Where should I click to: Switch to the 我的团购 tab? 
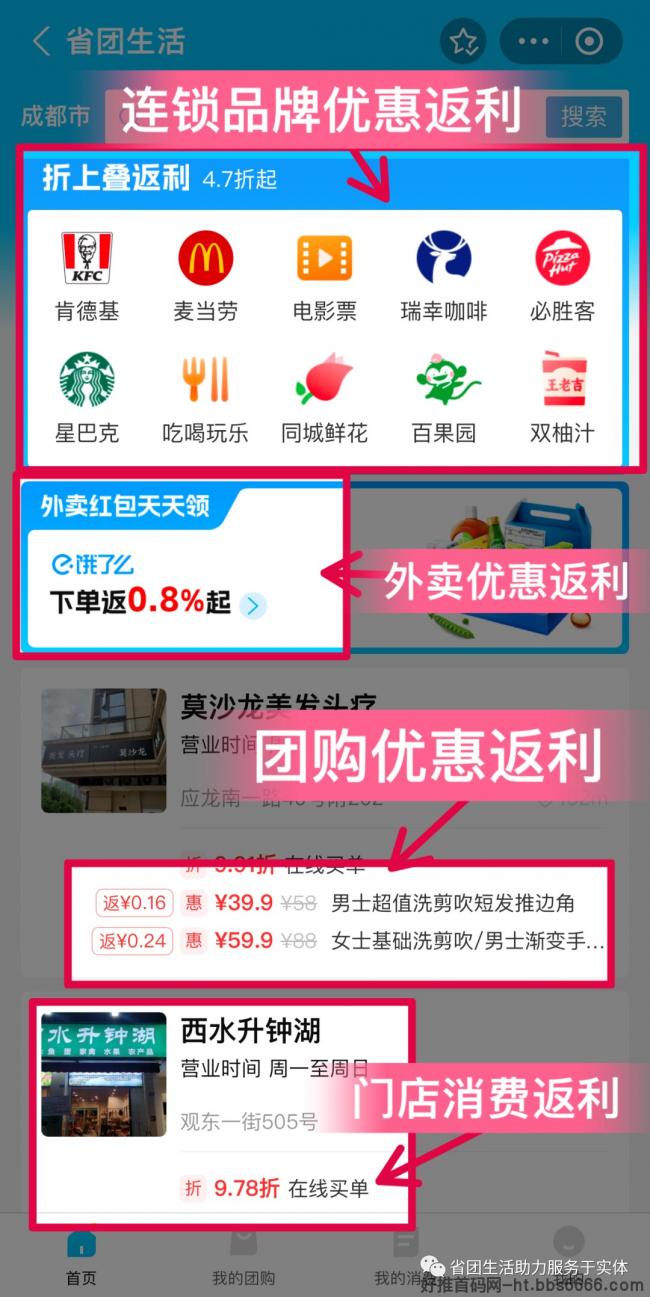(x=243, y=1257)
